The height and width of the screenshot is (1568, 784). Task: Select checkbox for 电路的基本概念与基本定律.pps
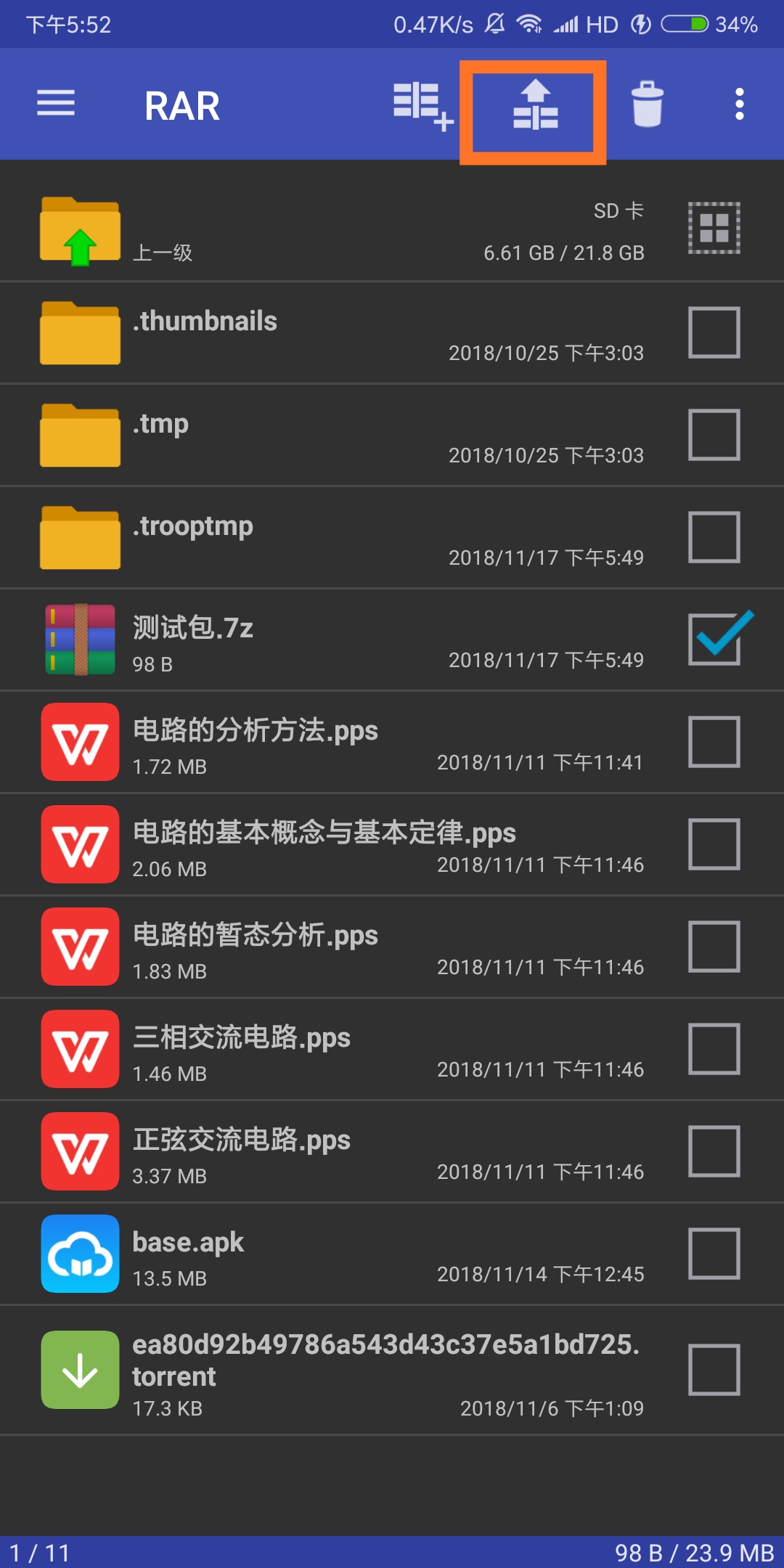[x=714, y=844]
